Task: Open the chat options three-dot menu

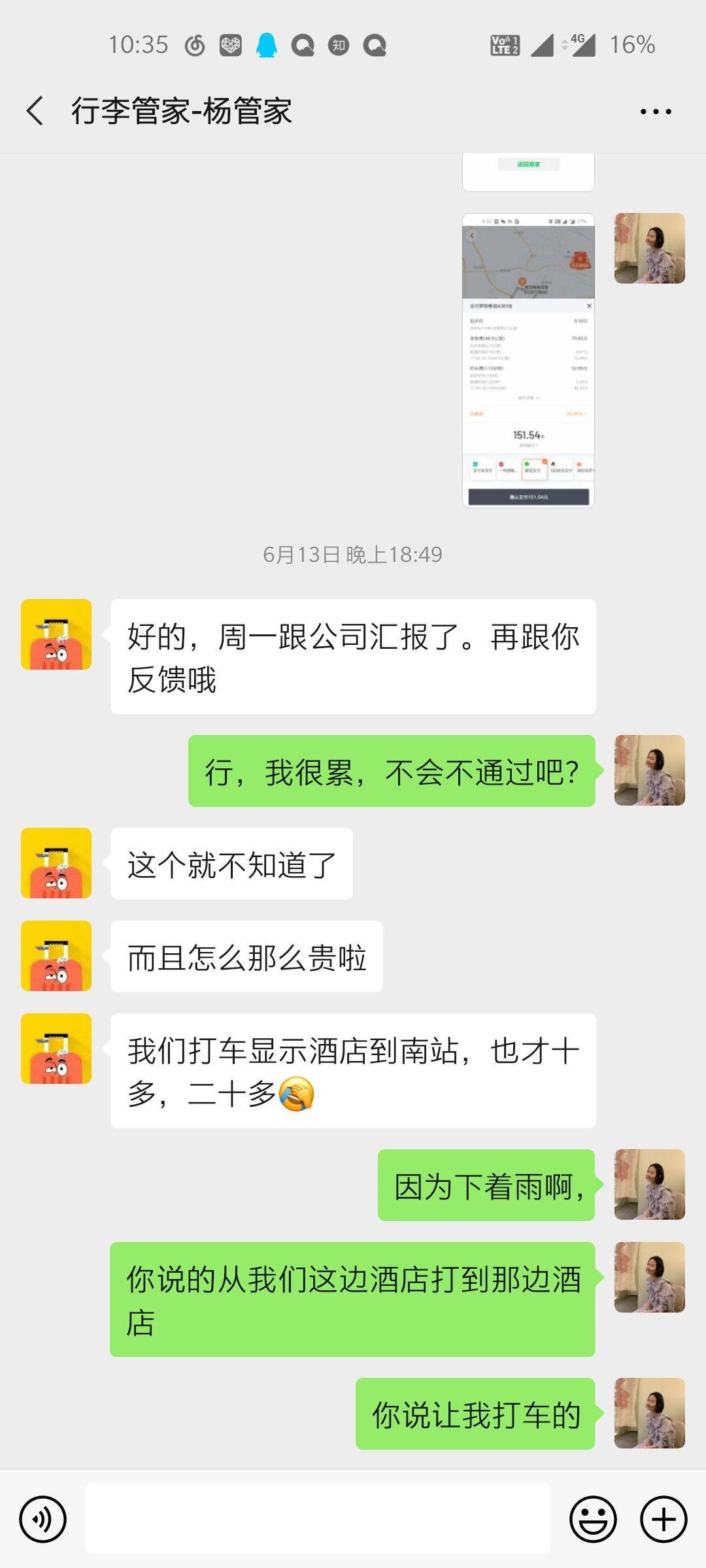Action: pyautogui.click(x=655, y=112)
